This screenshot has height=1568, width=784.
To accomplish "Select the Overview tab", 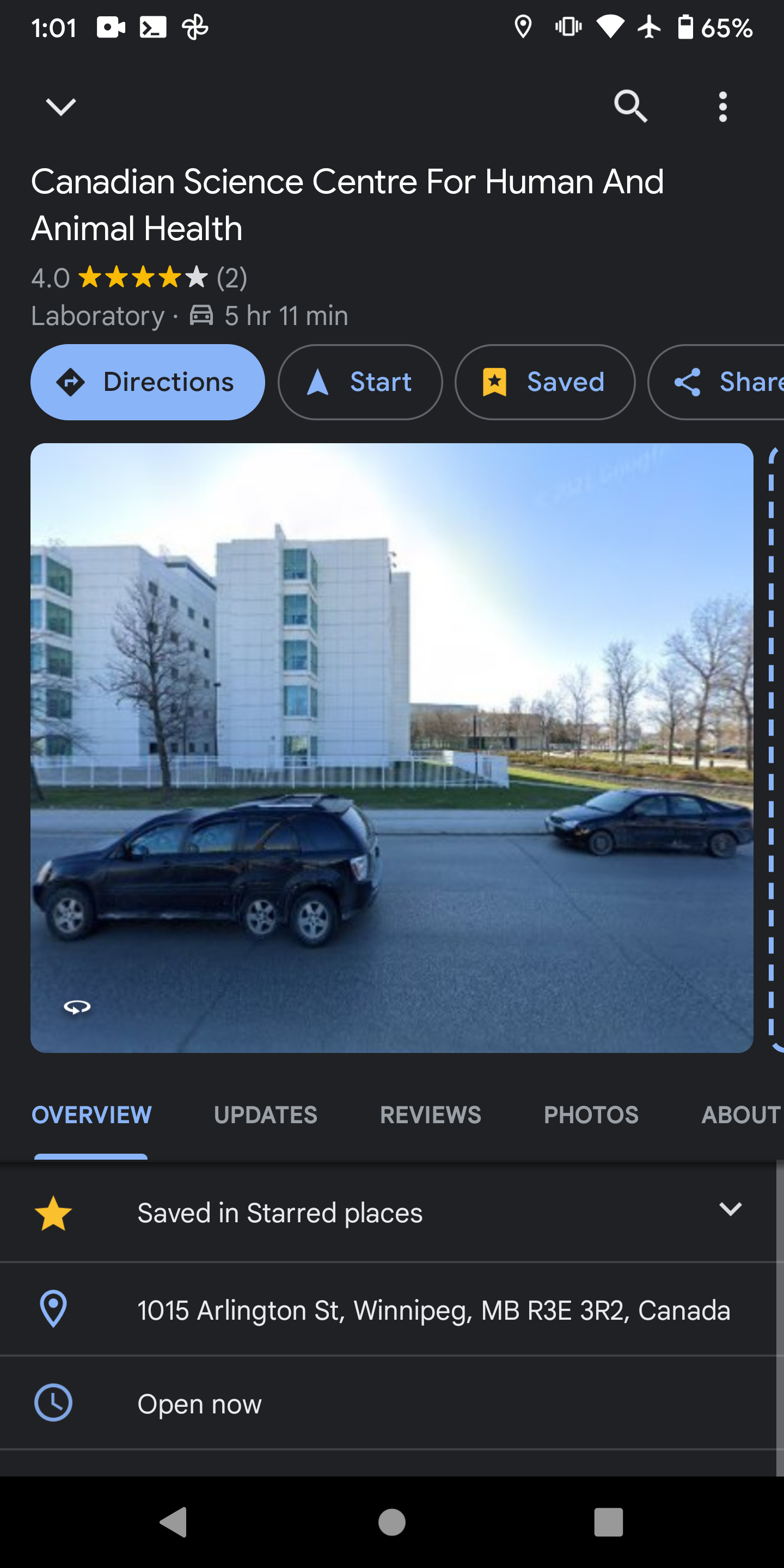I will coord(91,1115).
